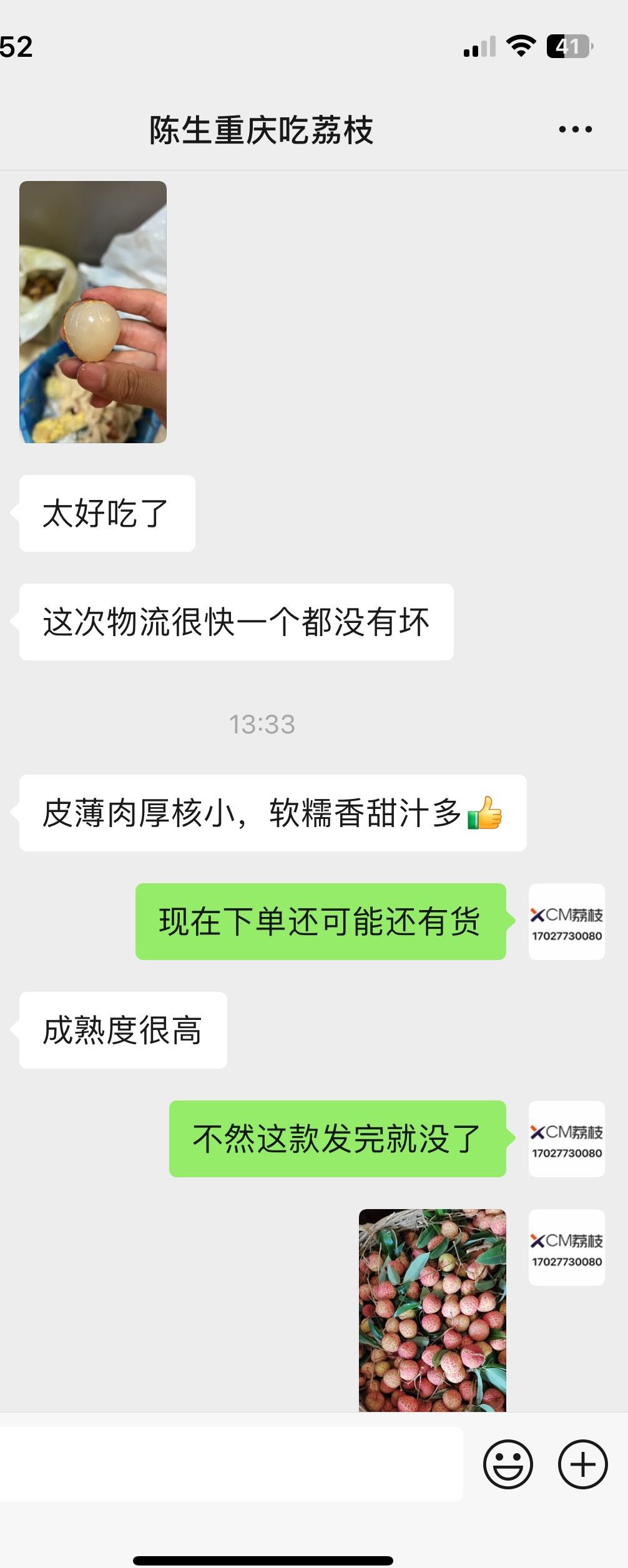
Task: Open the plus attachment menu
Action: (x=582, y=1464)
